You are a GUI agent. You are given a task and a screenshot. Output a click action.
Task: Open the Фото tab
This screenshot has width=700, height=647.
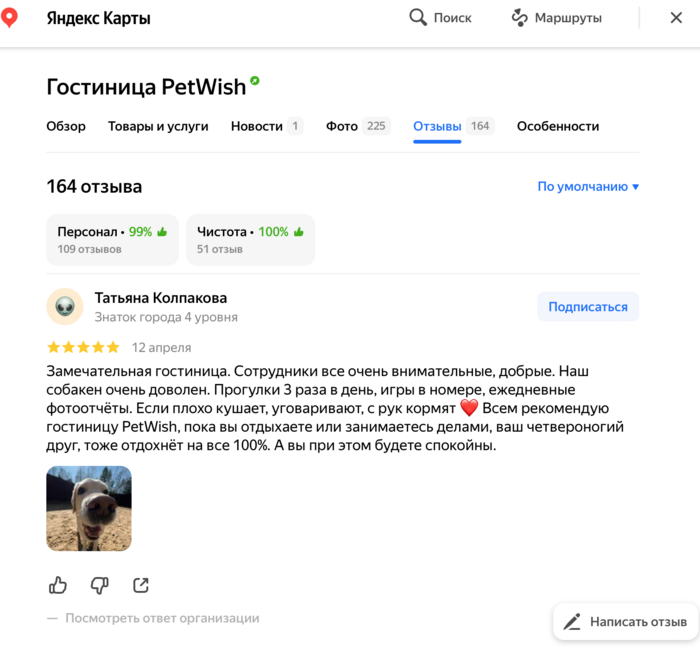coord(356,126)
